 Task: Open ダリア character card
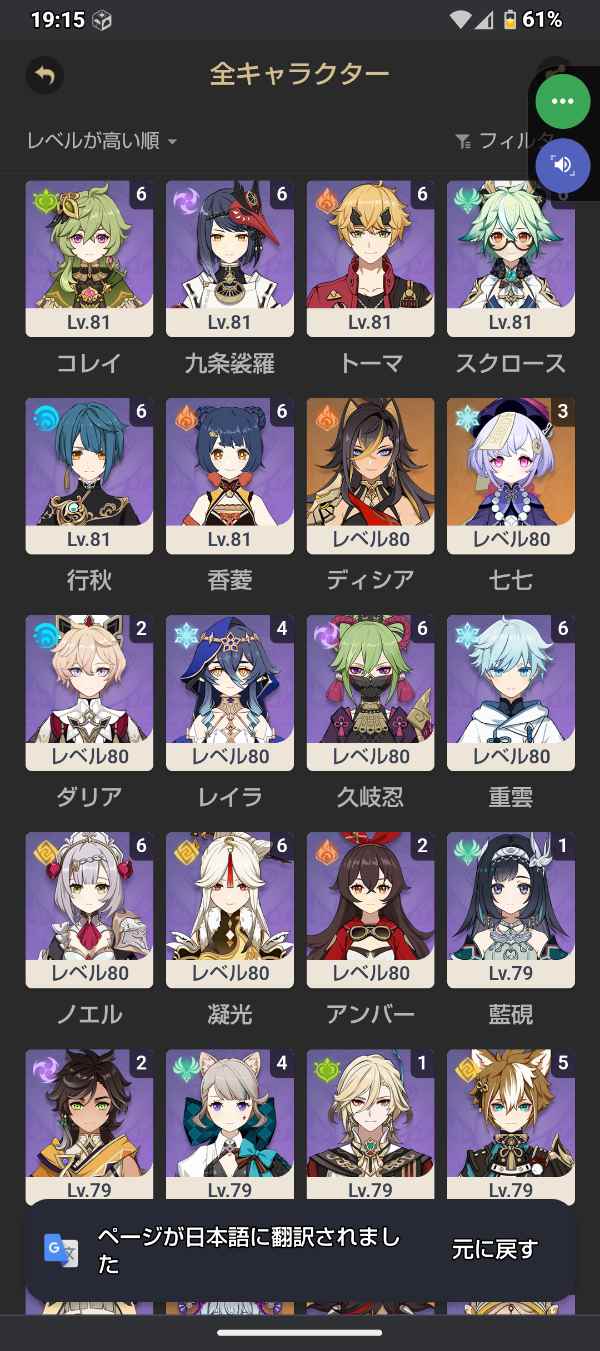point(89,692)
